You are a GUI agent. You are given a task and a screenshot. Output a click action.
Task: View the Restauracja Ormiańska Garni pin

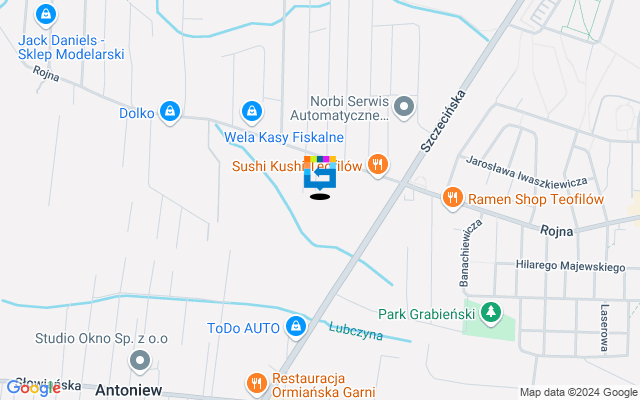pyautogui.click(x=257, y=383)
